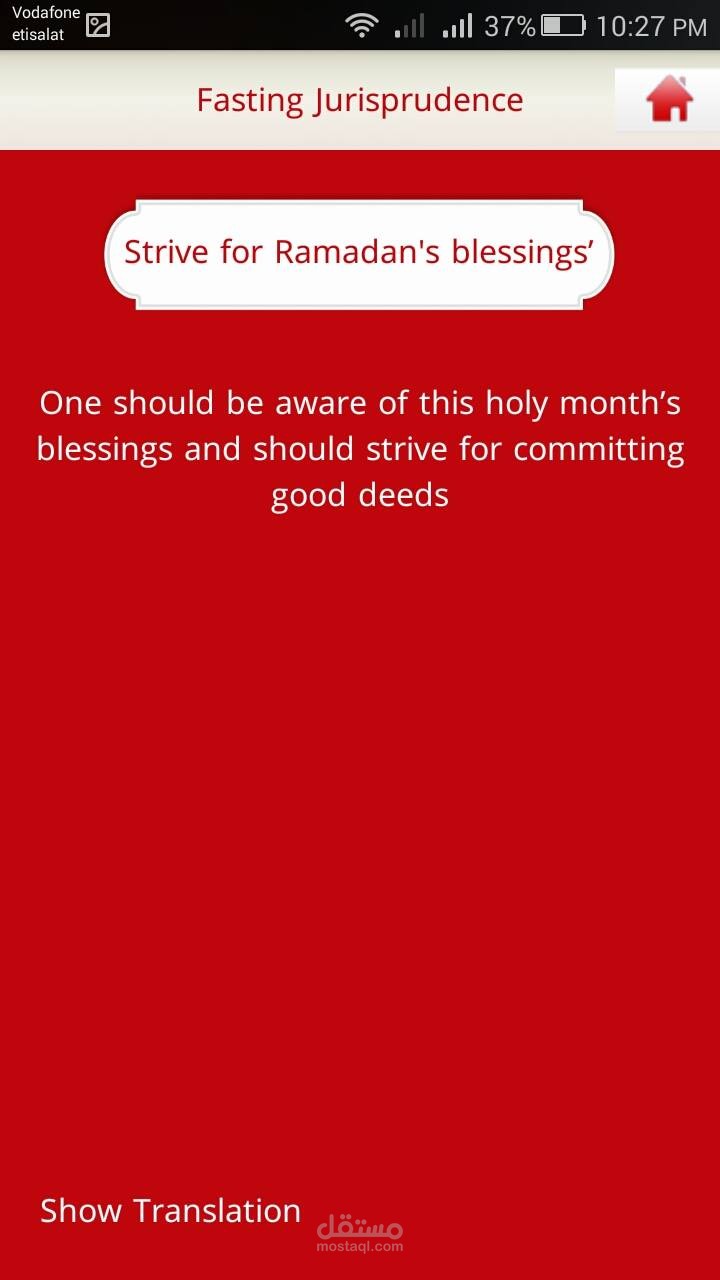Tap Show Translation
This screenshot has height=1280, width=720.
point(170,1210)
